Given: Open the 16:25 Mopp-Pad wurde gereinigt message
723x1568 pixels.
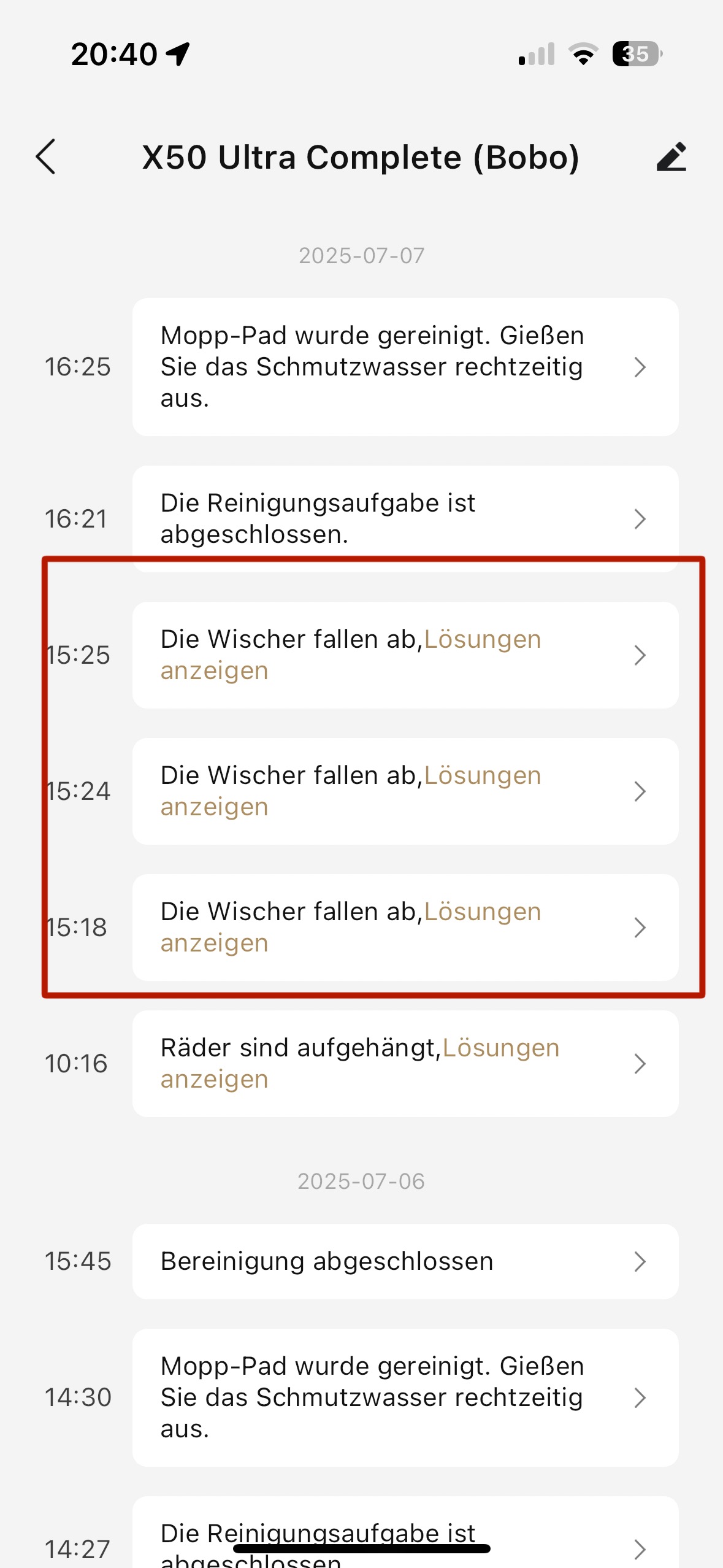Looking at the screenshot, I should coord(405,367).
